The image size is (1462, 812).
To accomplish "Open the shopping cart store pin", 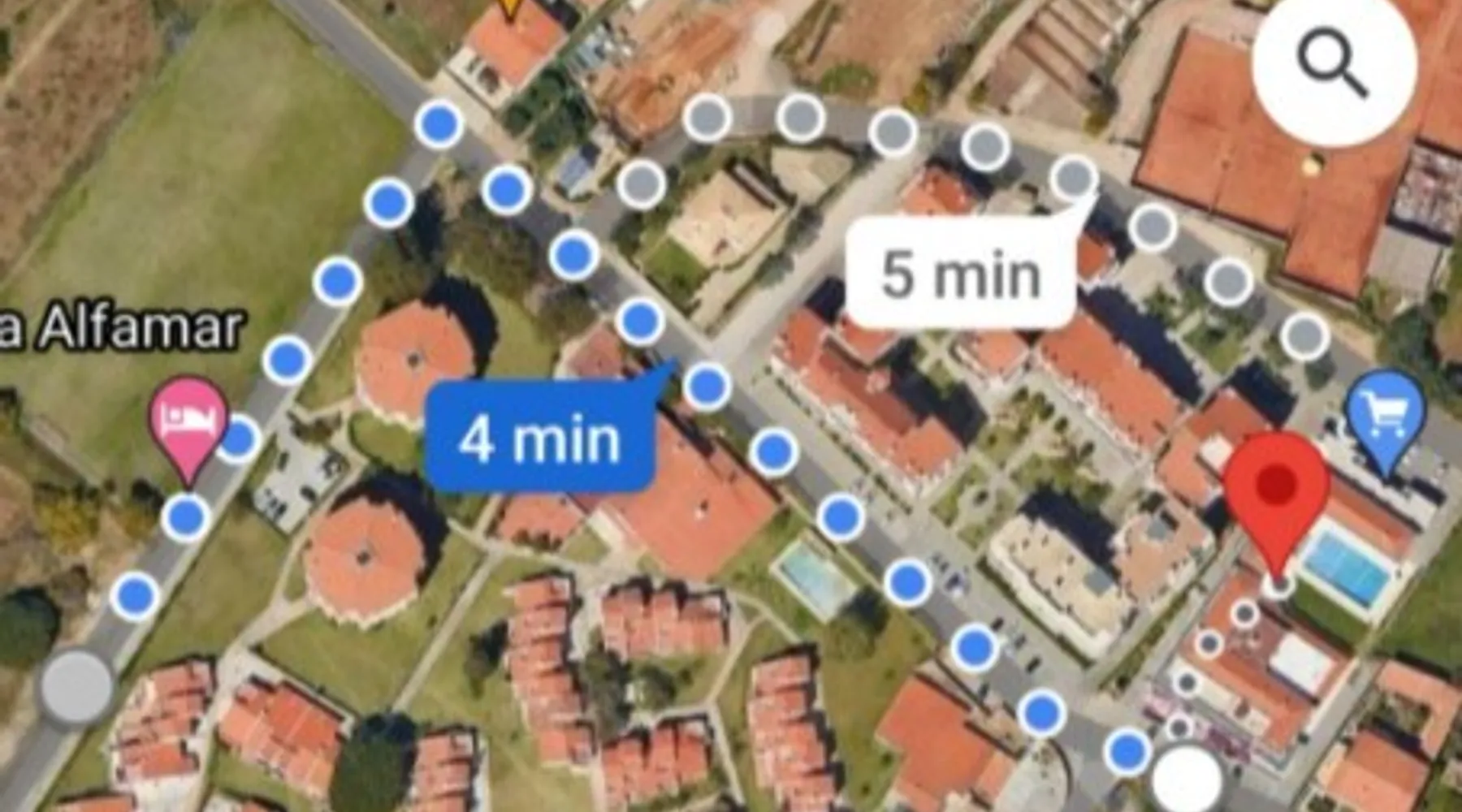I will point(1384,413).
